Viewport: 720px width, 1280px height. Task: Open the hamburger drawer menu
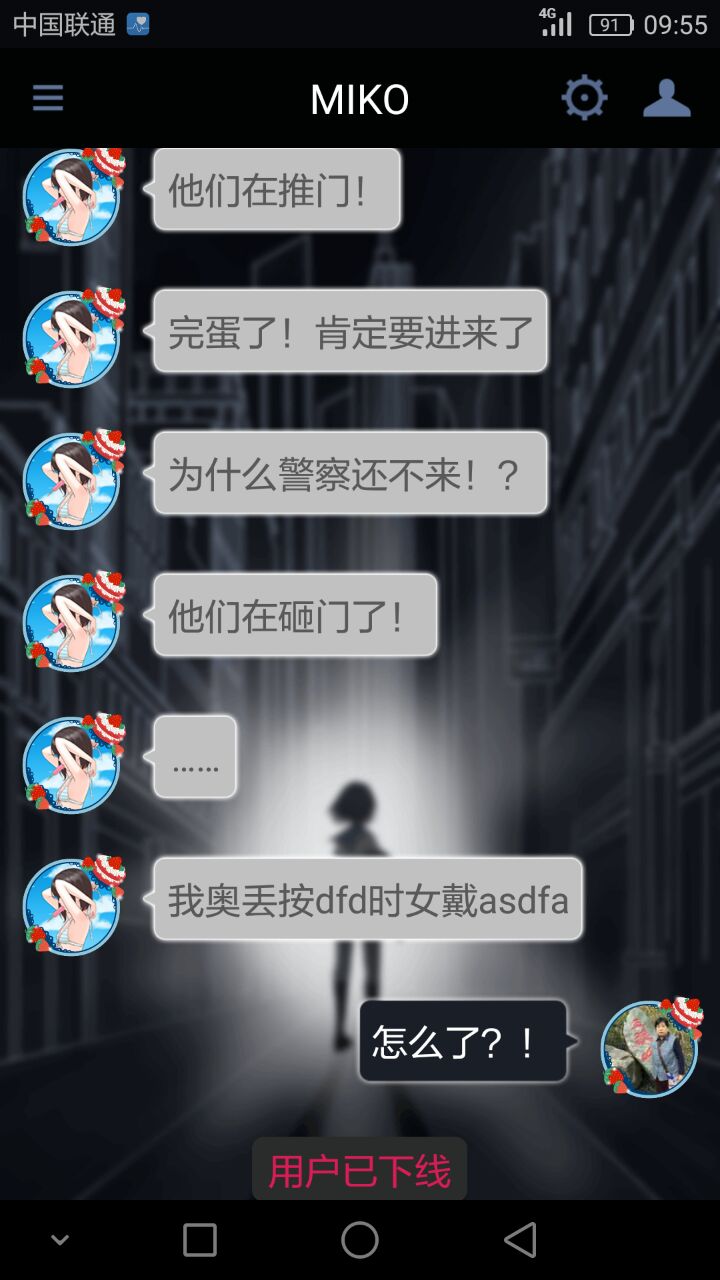(x=48, y=98)
